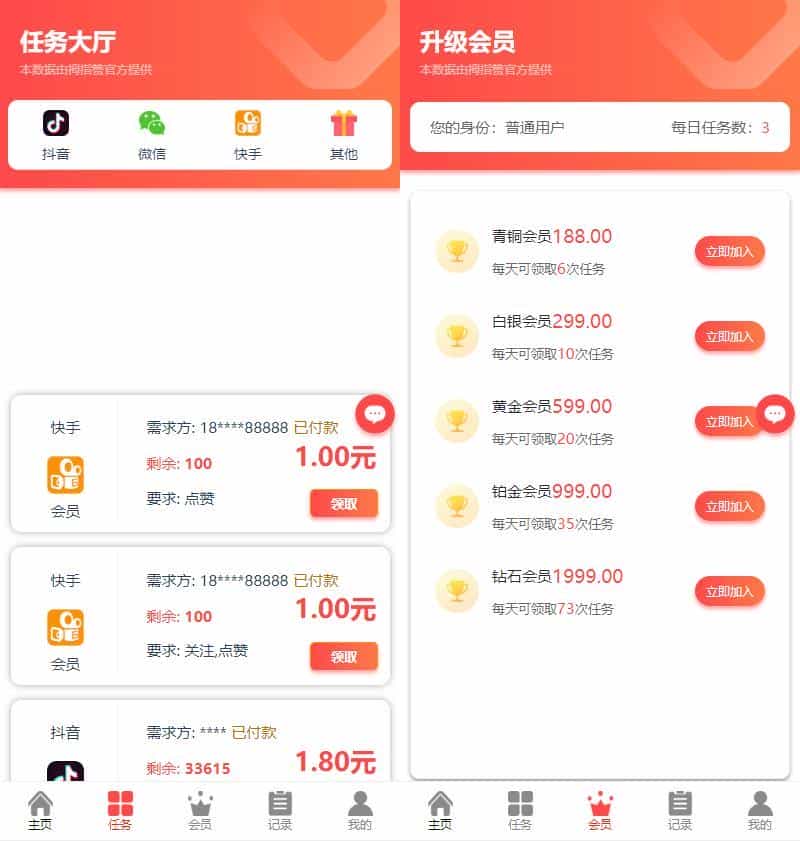Claim the 关注,点赞 Kuaishou task with 领取
The height and width of the screenshot is (841, 800).
coord(343,657)
